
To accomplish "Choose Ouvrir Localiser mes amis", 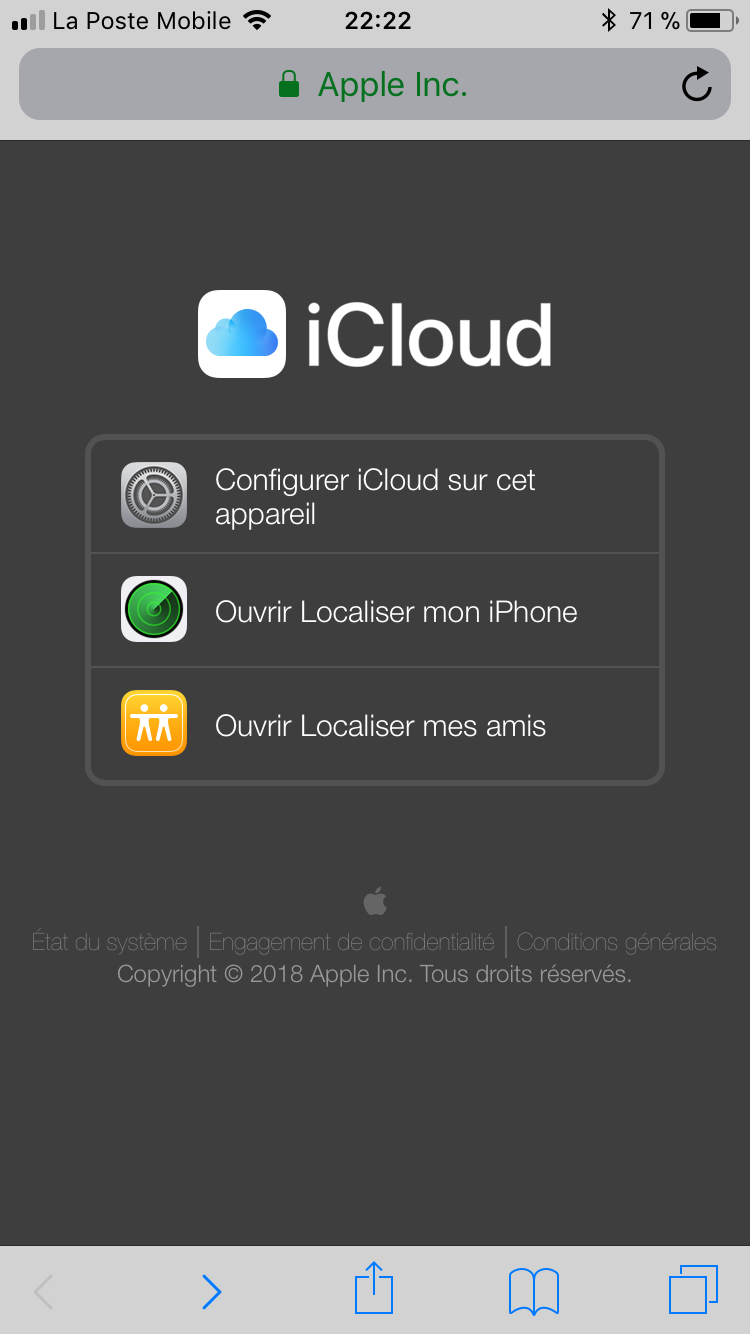I will coord(375,724).
